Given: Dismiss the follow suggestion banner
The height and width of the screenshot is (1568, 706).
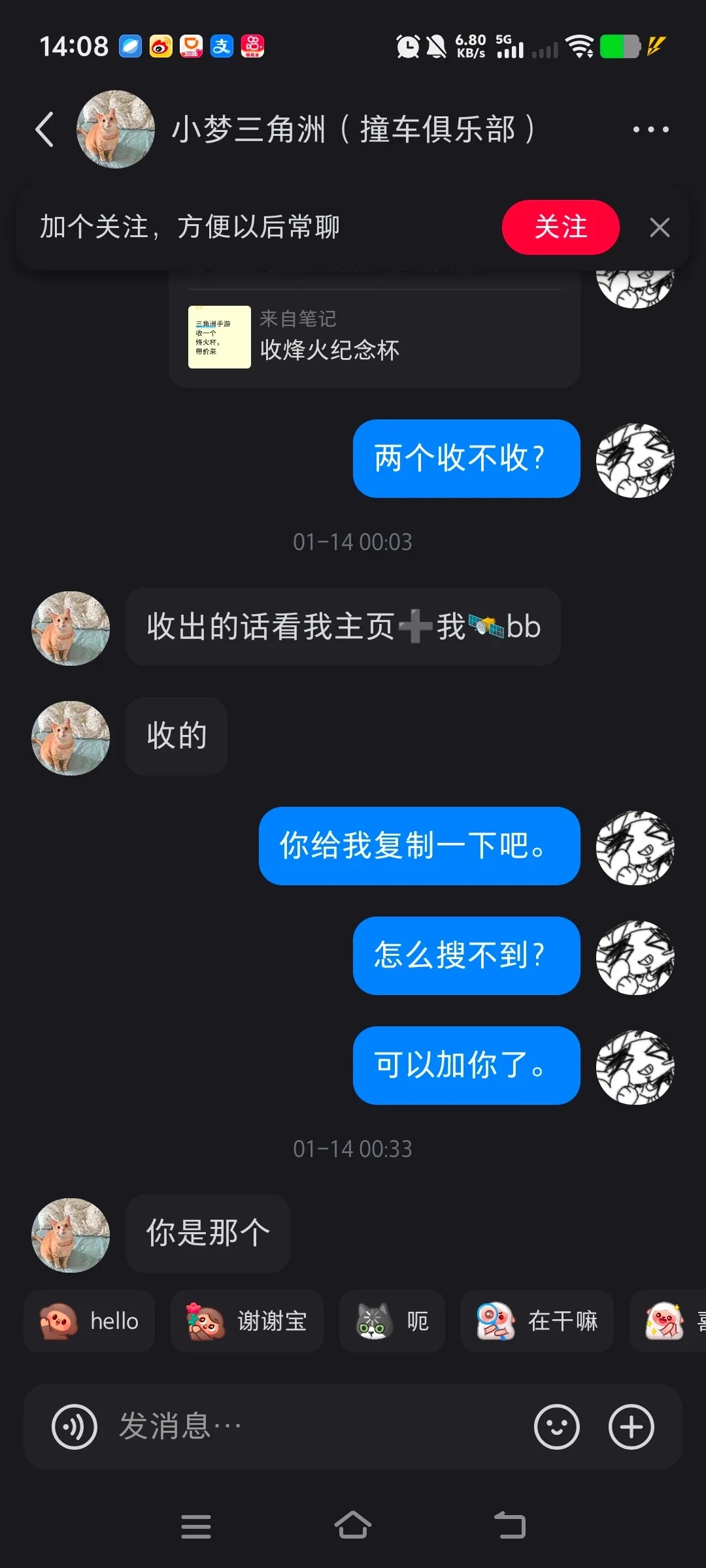Looking at the screenshot, I should point(660,227).
